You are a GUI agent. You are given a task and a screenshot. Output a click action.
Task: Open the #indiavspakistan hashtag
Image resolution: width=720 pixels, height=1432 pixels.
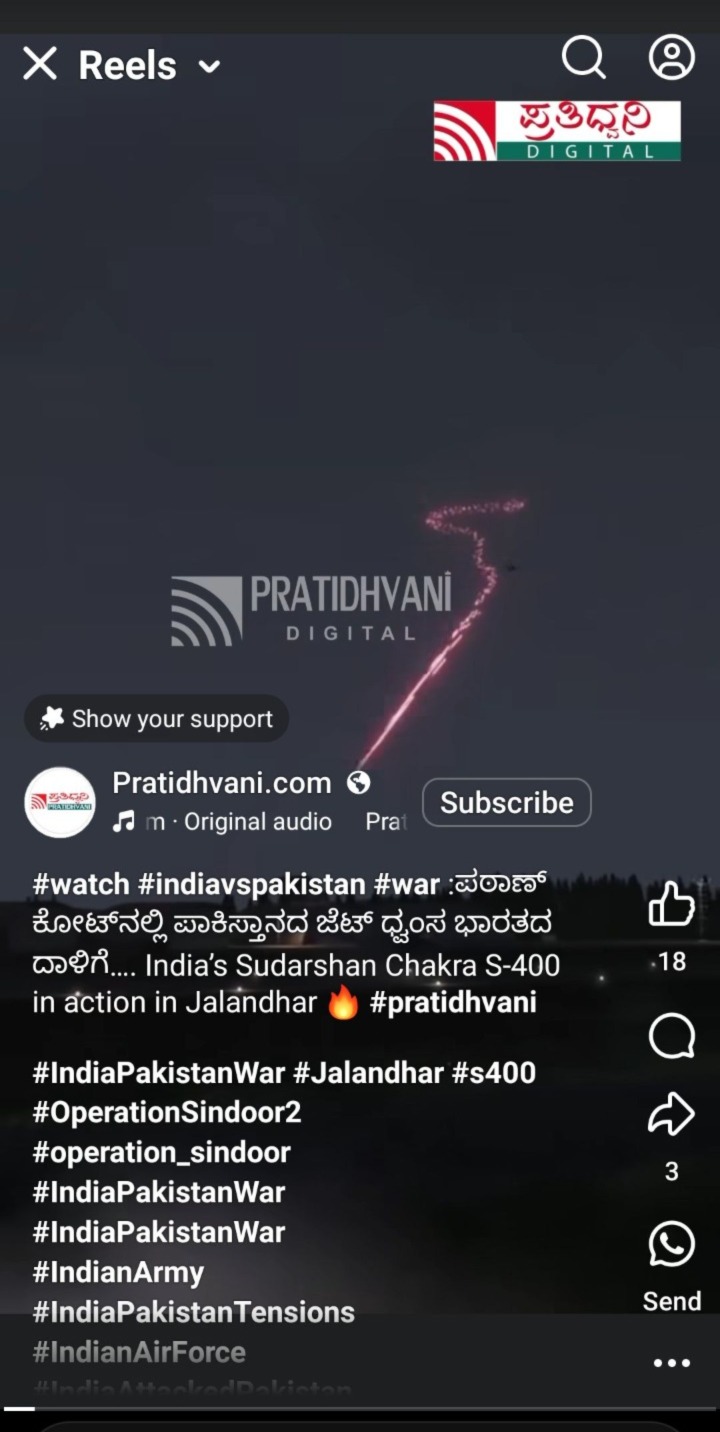coord(252,885)
